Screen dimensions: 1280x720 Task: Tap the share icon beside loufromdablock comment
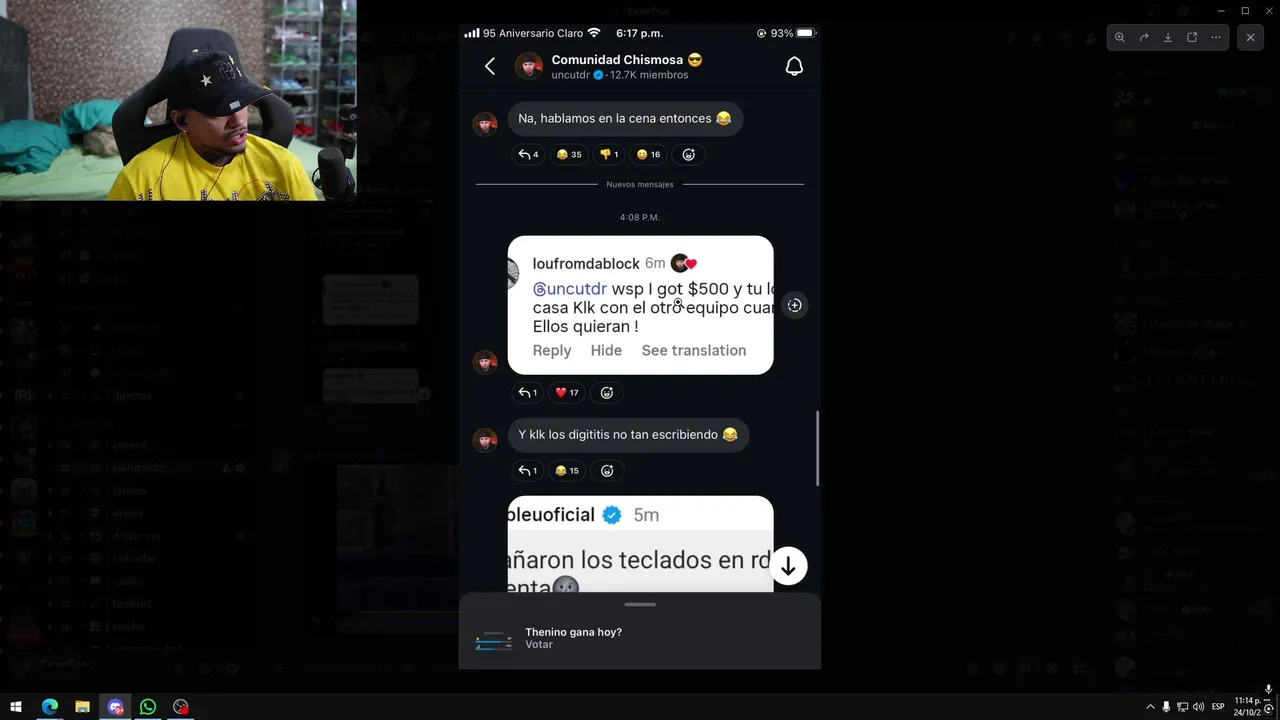point(794,305)
